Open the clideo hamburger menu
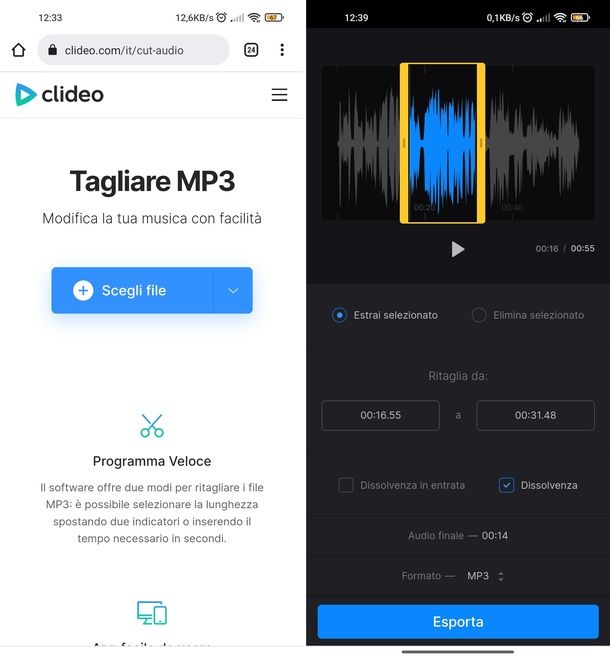610x657 pixels. coord(279,95)
